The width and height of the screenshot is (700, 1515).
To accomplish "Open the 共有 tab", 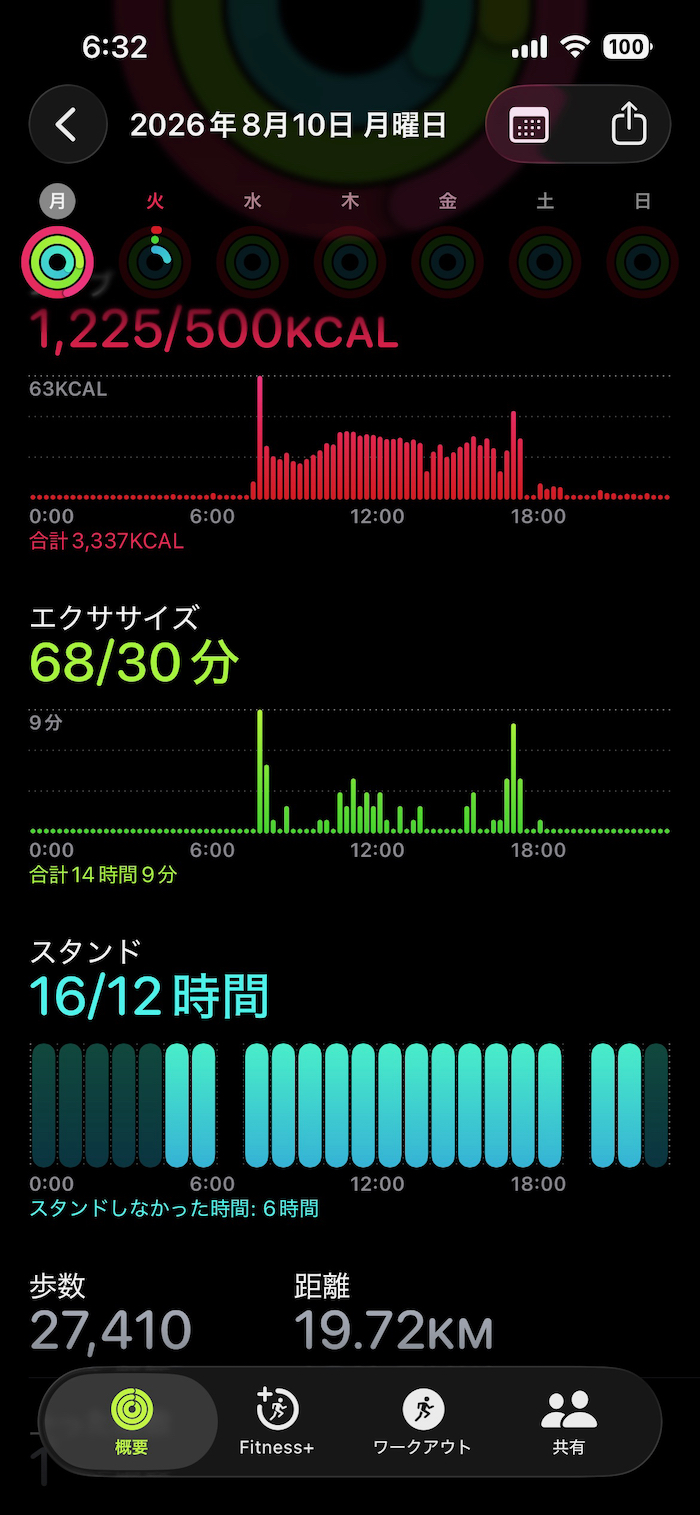I will click(568, 1421).
